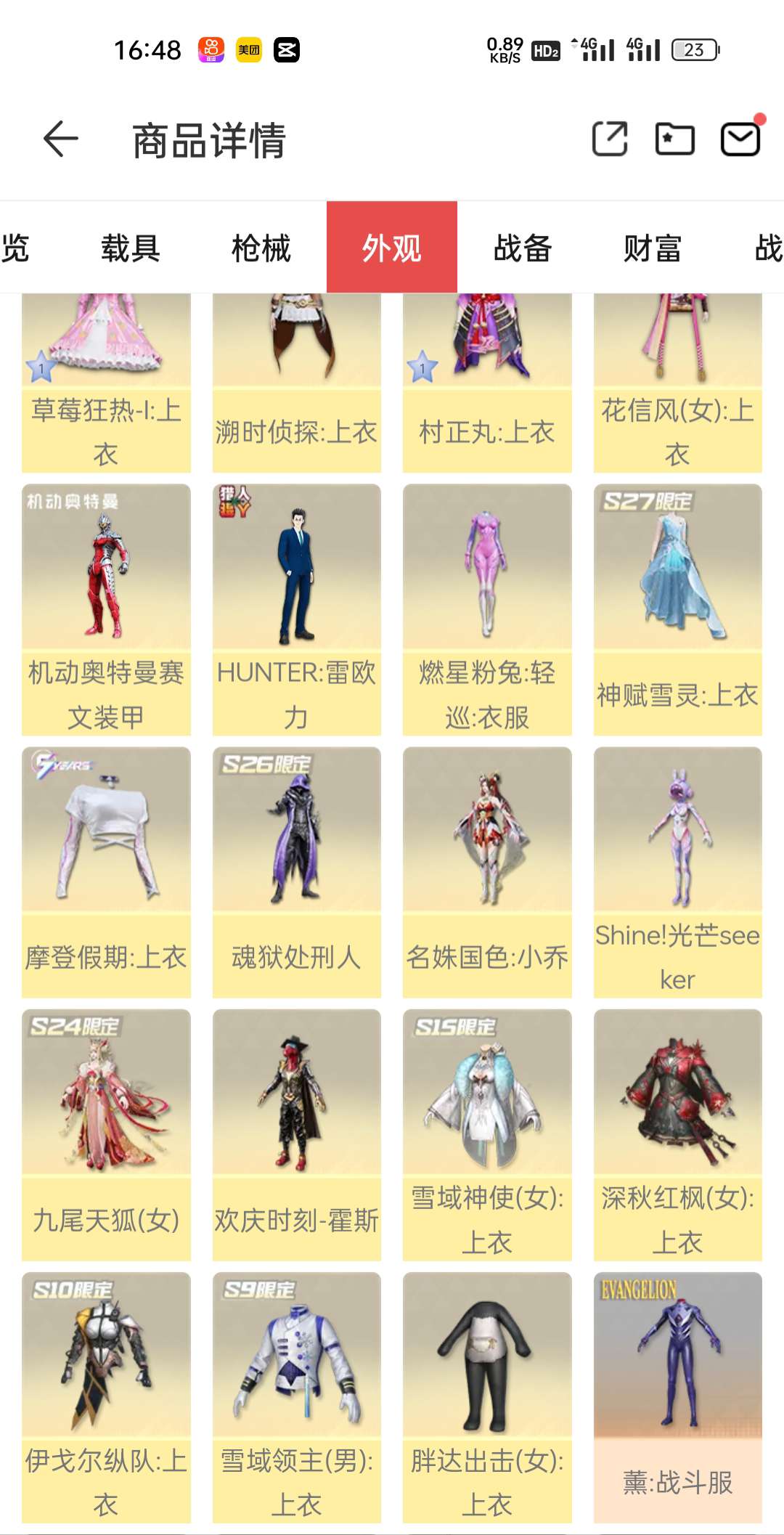Switch to the 财富 tab

[653, 248]
